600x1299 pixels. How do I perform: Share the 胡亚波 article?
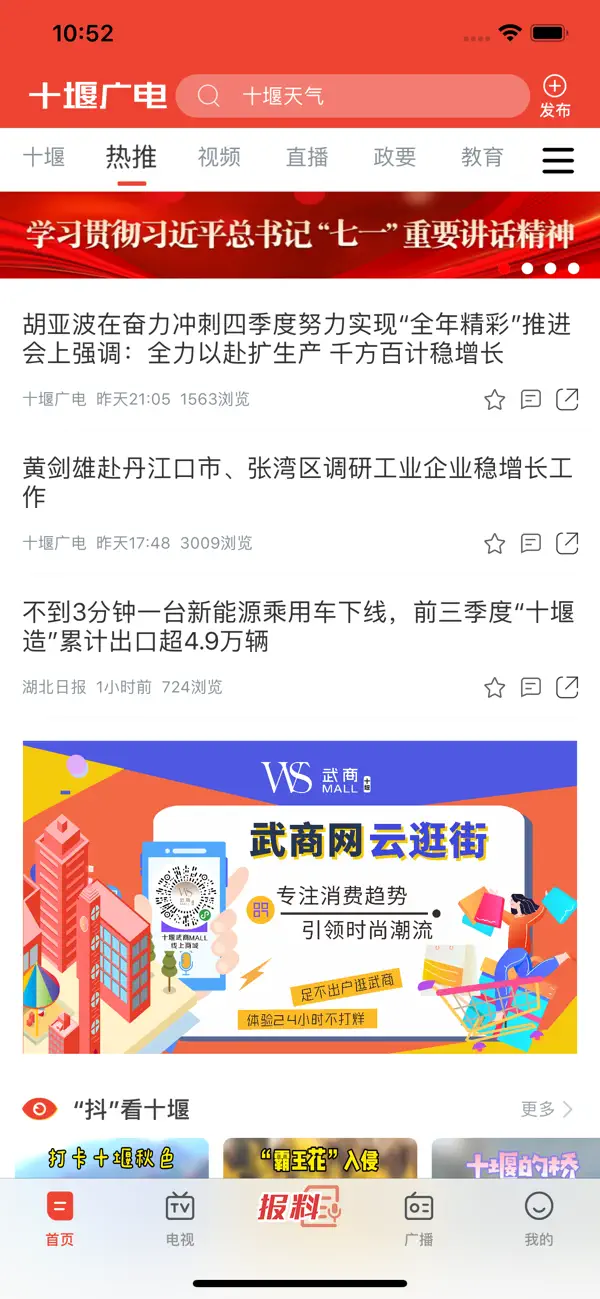[x=567, y=400]
